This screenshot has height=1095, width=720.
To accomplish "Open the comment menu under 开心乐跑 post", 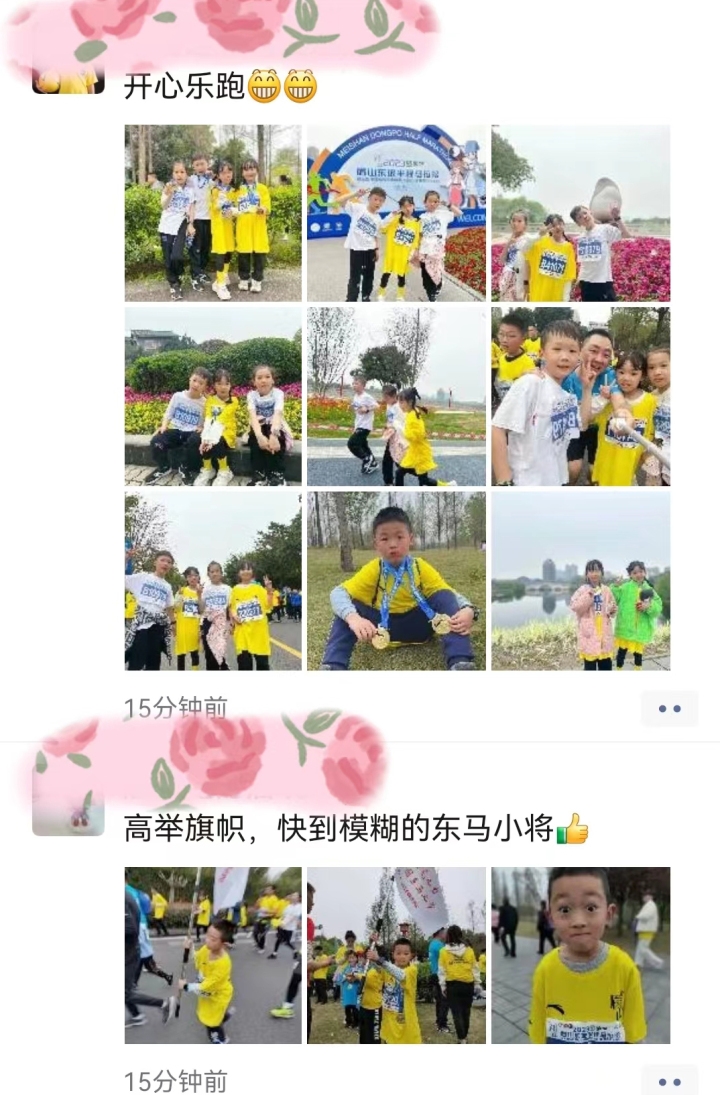I will click(x=669, y=708).
